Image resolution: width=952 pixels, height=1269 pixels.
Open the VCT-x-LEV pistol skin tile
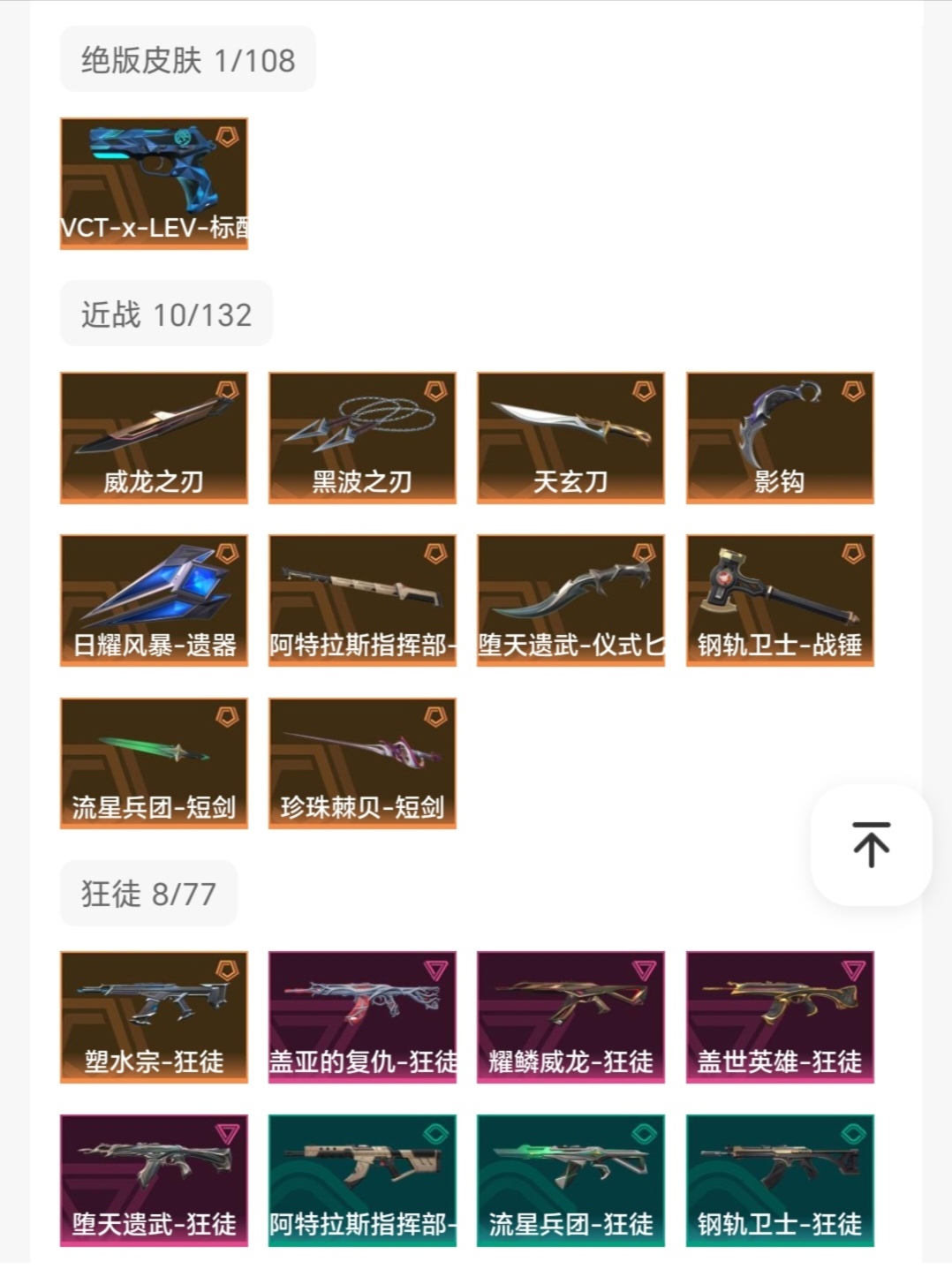click(x=154, y=184)
